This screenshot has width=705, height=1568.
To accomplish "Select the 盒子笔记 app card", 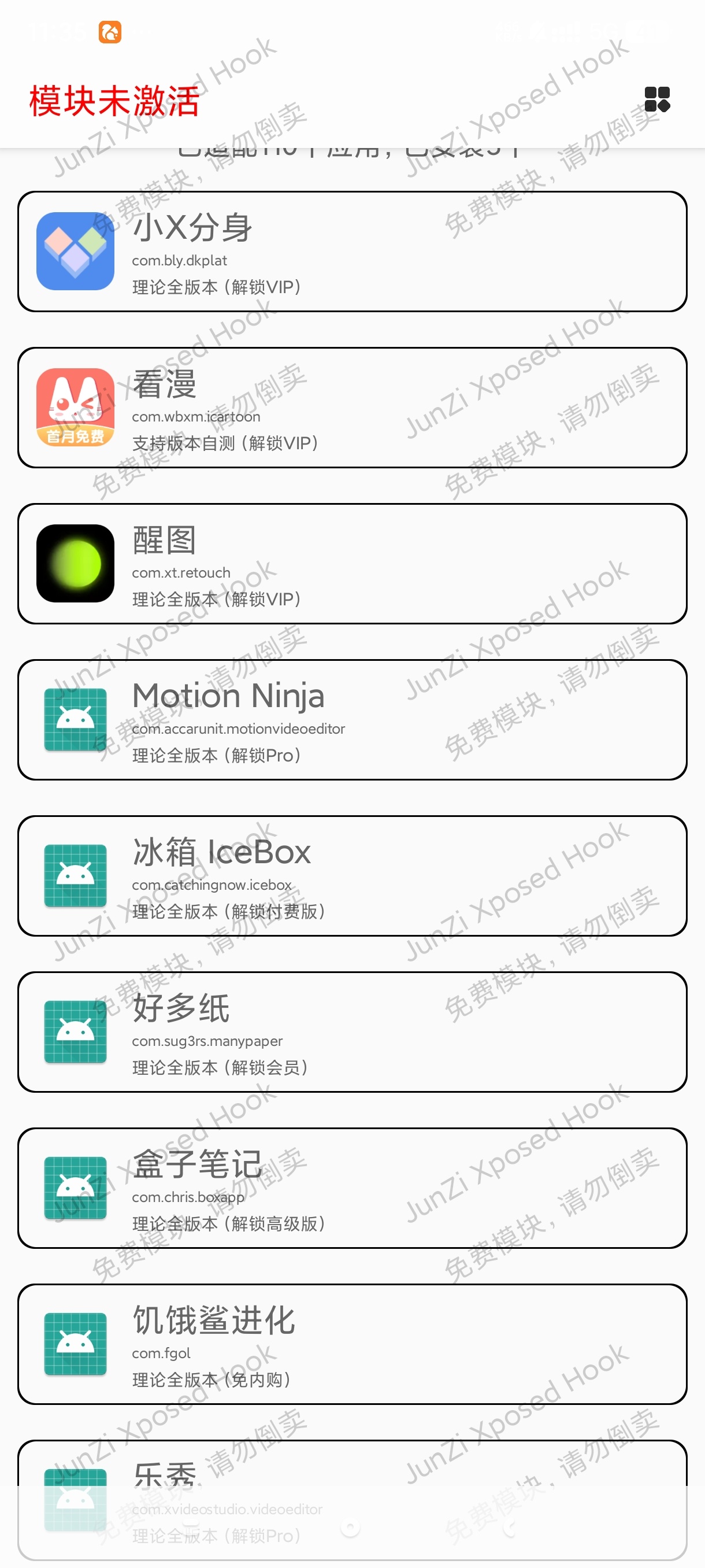I will [x=352, y=1188].
